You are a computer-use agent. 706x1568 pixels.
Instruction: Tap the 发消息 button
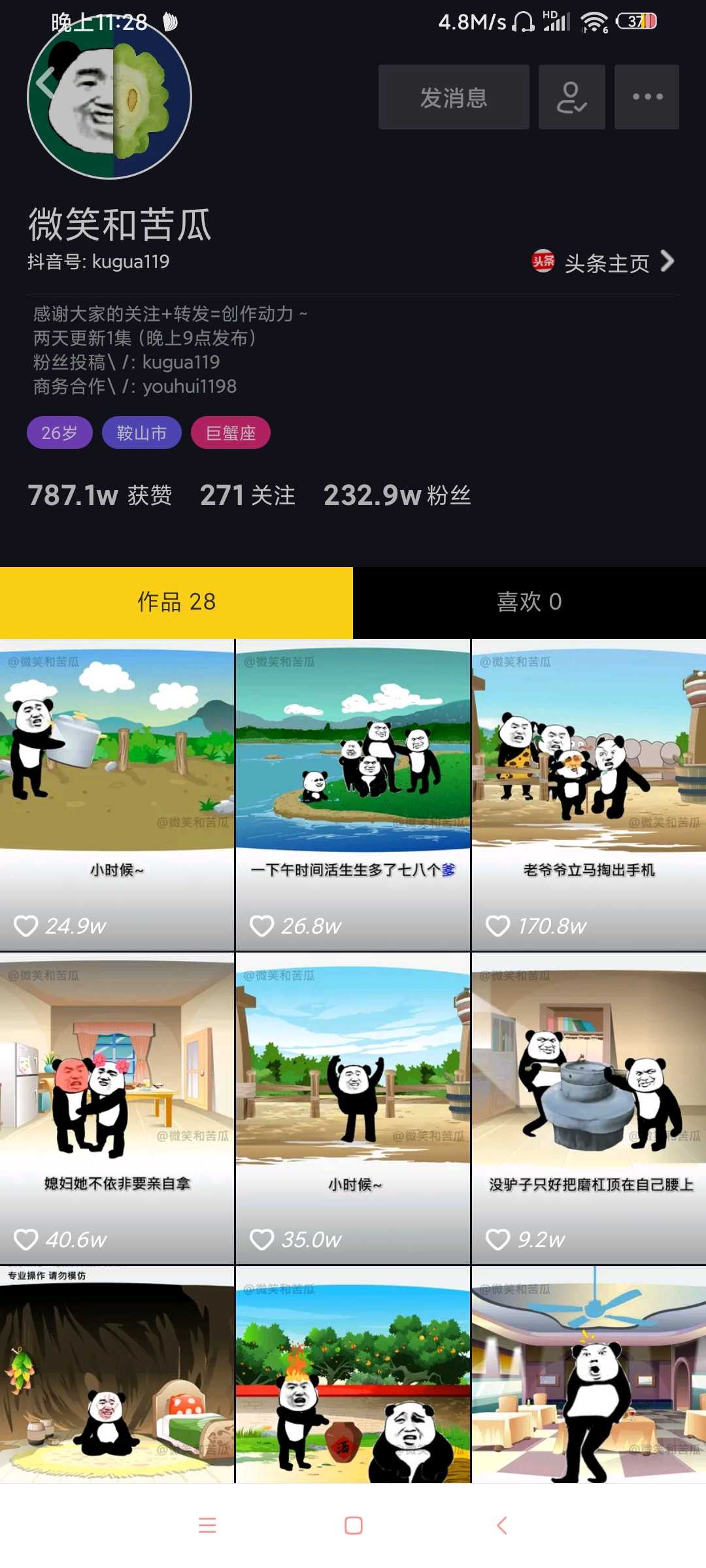pos(454,97)
